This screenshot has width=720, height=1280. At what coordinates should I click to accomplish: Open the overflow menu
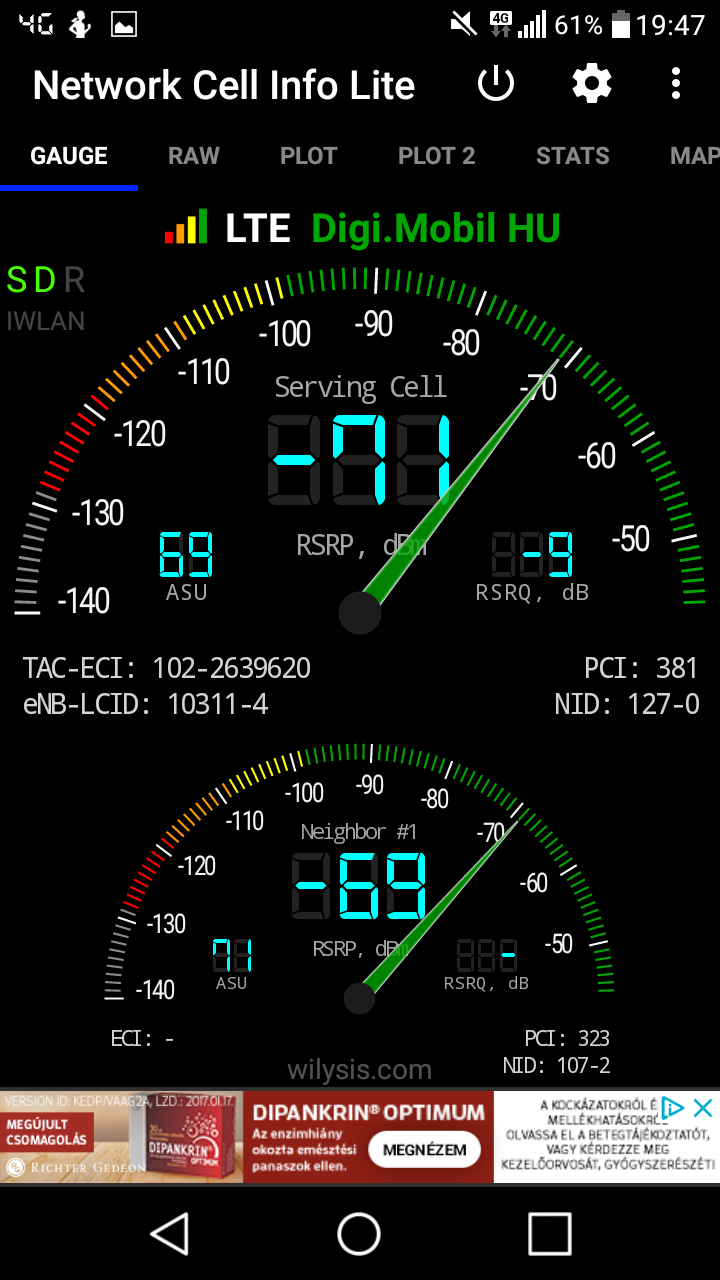point(677,85)
